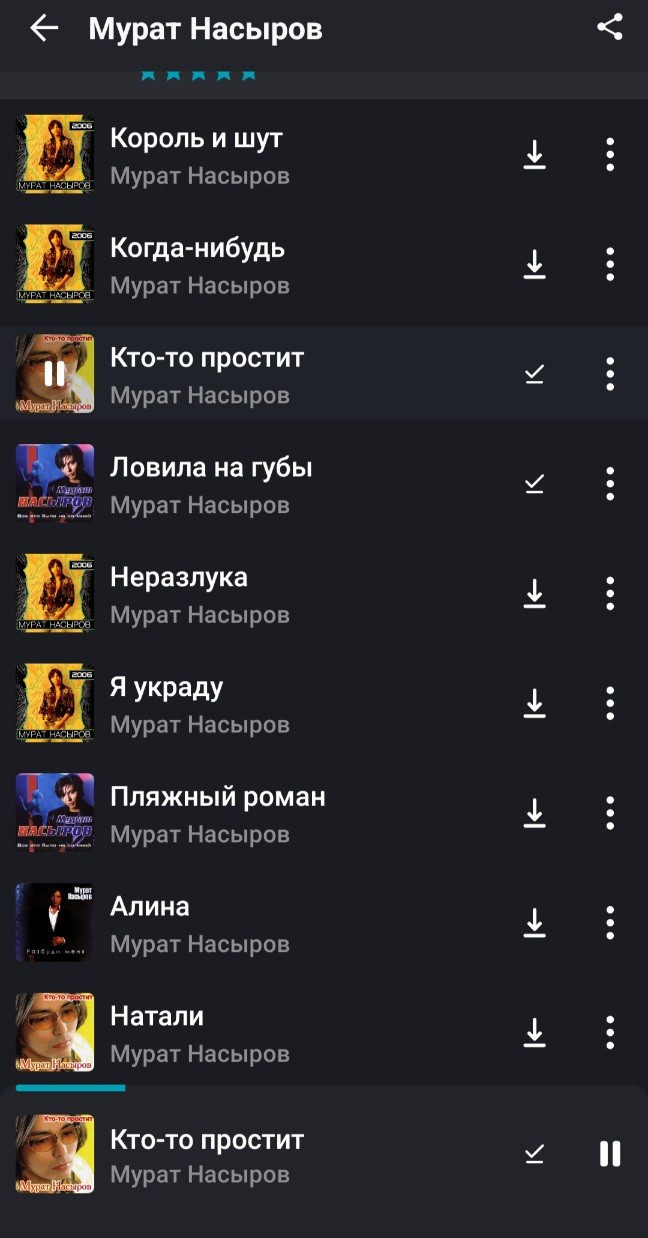Open more options for Алина
648x1238 pixels.
610,923
